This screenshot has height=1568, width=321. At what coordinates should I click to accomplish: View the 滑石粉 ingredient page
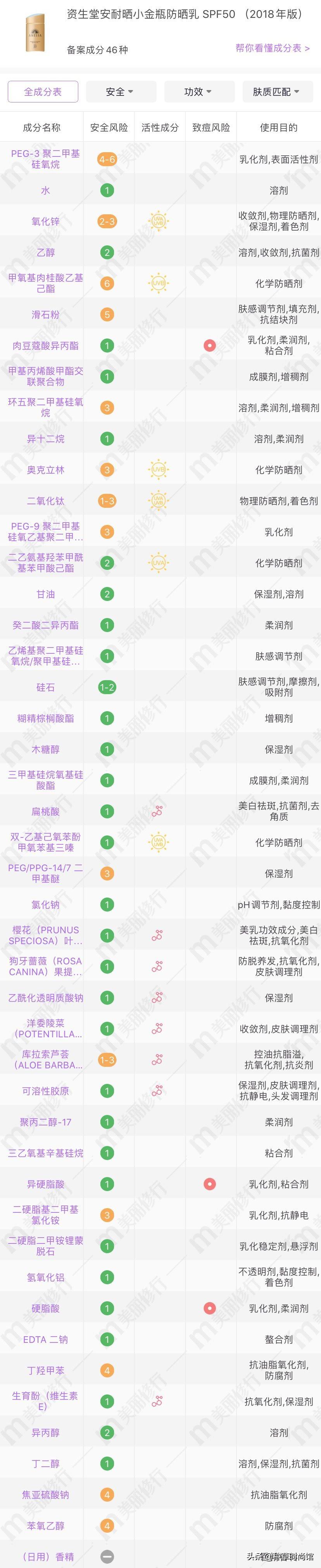point(46,315)
